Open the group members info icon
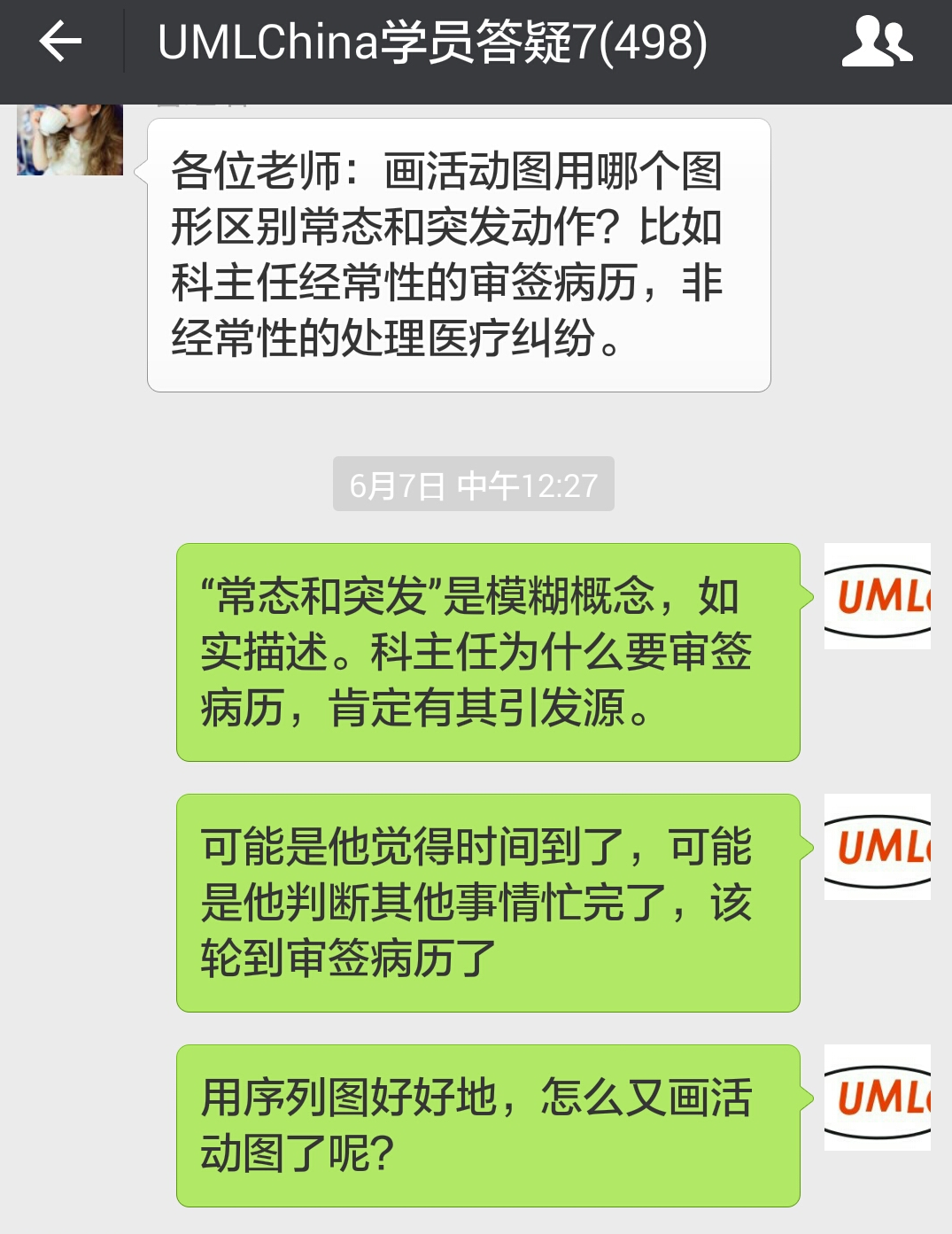Image resolution: width=952 pixels, height=1234 pixels. click(876, 42)
